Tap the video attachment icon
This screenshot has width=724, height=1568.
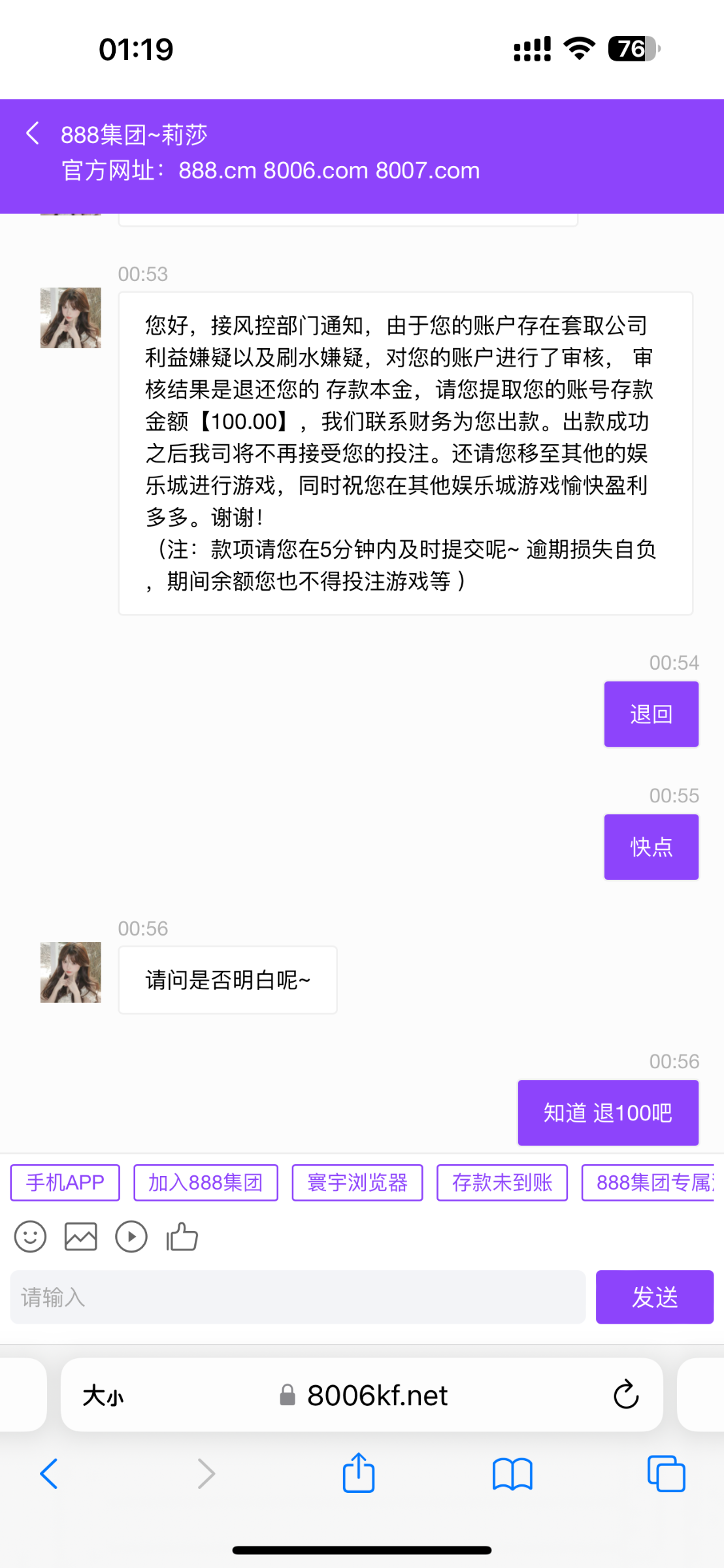[131, 1237]
